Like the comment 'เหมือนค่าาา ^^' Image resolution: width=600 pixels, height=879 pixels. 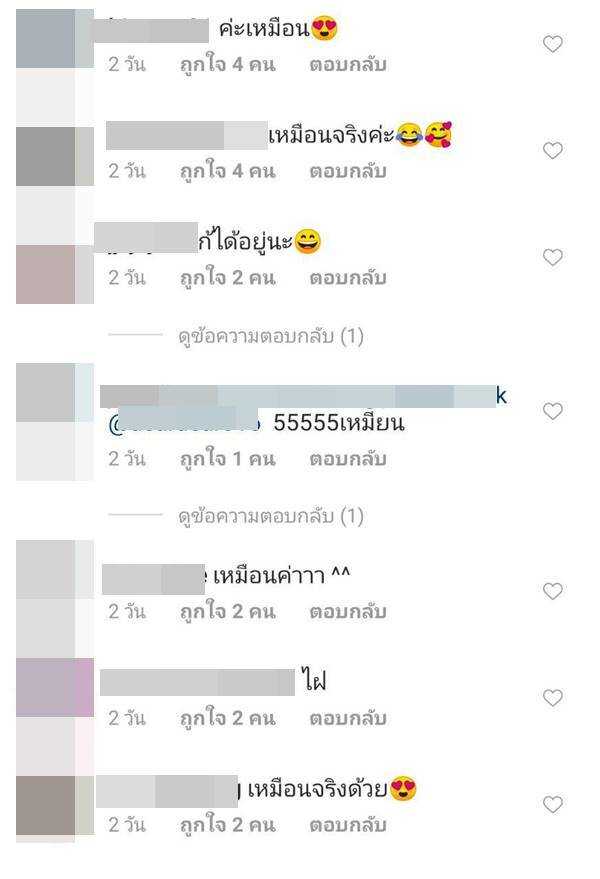552,592
